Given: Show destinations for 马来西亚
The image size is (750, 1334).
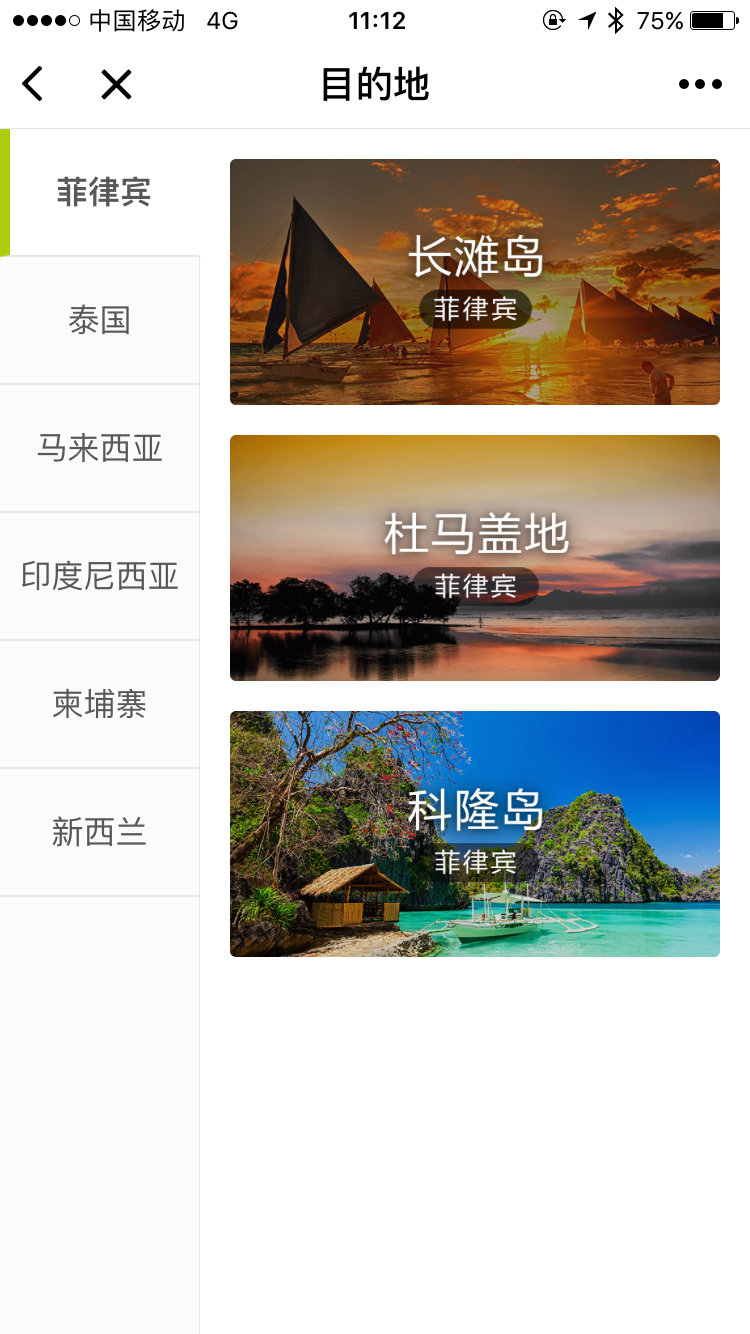Looking at the screenshot, I should tap(100, 448).
